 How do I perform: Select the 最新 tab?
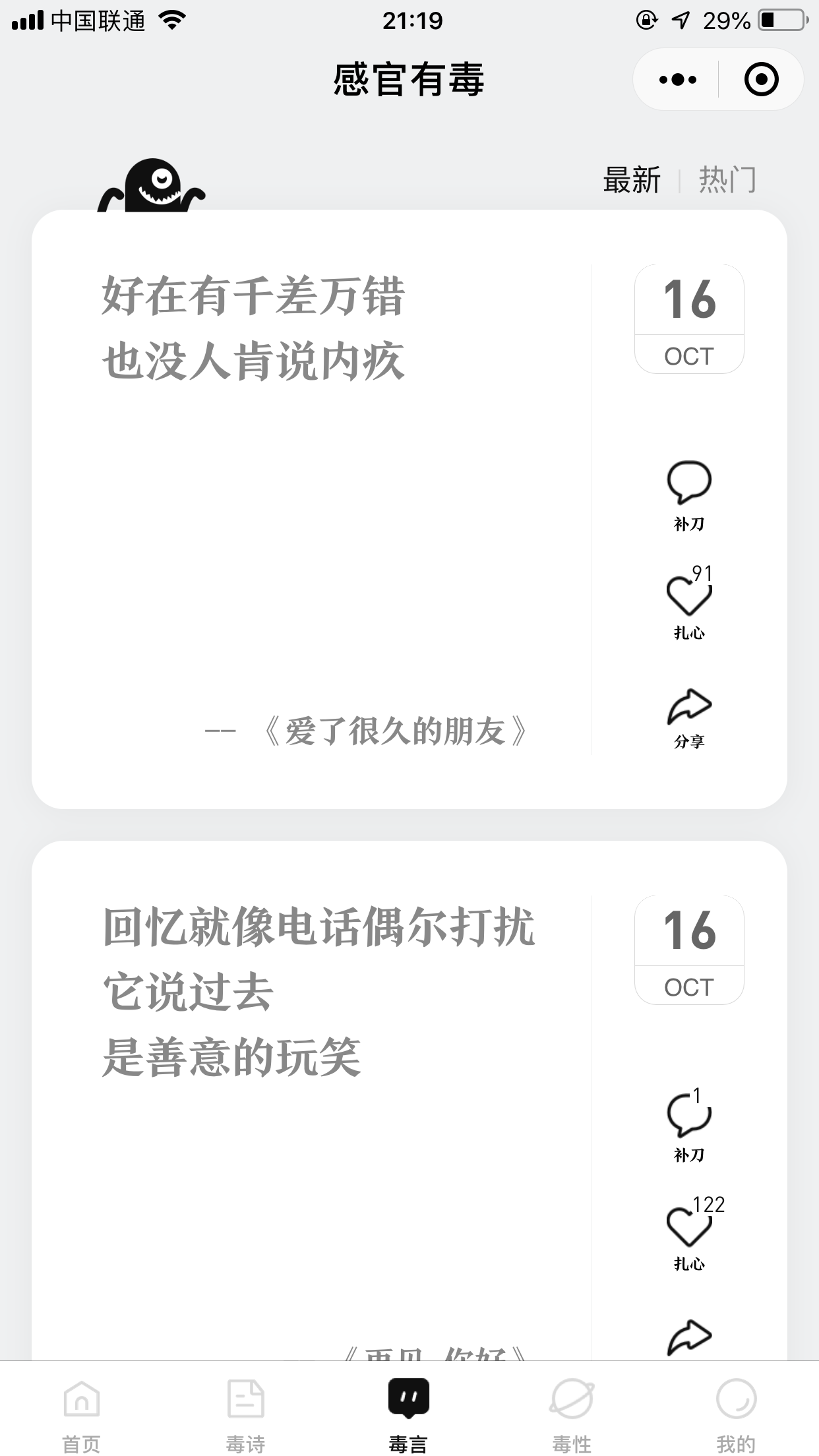click(631, 179)
